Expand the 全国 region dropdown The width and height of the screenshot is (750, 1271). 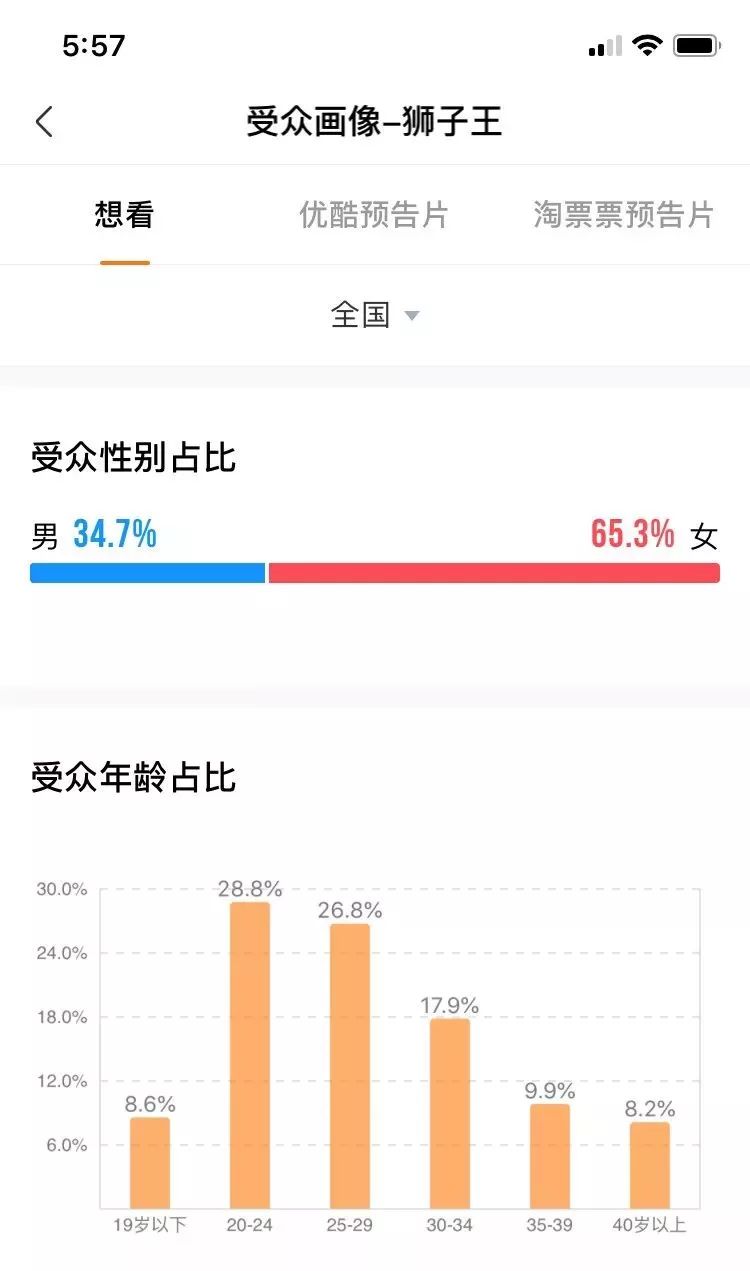click(375, 315)
